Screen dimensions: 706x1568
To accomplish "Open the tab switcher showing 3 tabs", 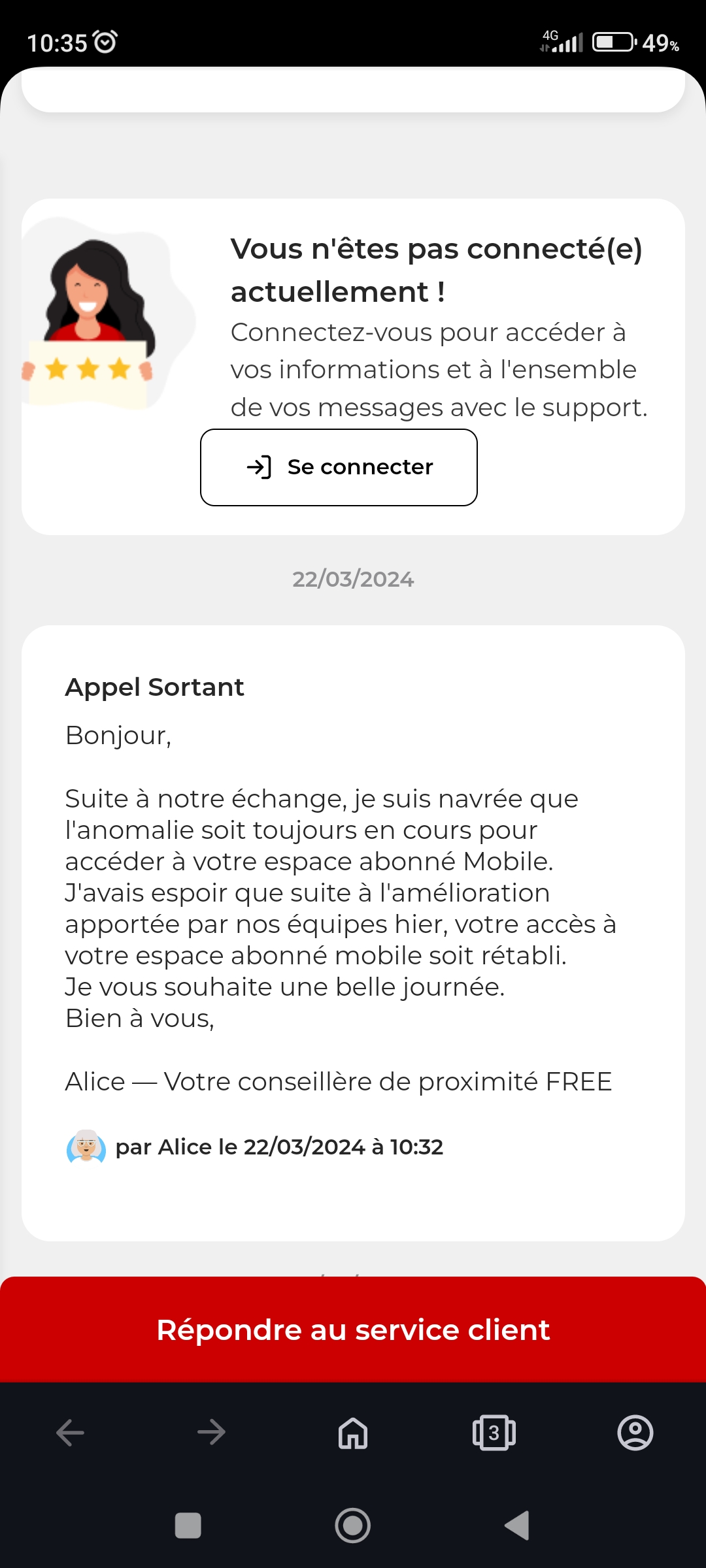I will coord(494,1433).
